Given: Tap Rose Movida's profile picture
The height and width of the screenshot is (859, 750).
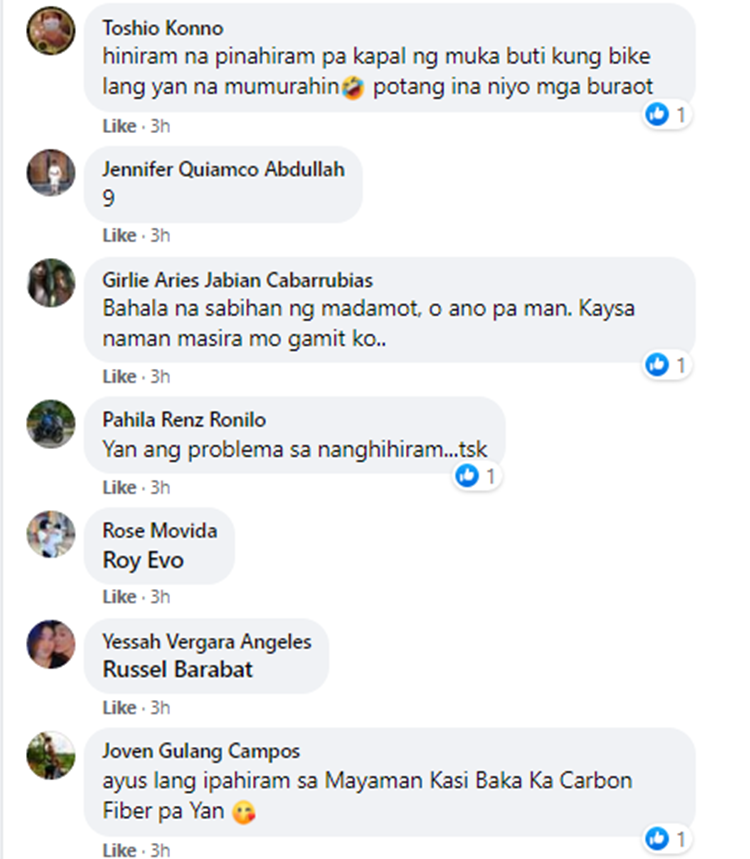Looking at the screenshot, I should [51, 535].
